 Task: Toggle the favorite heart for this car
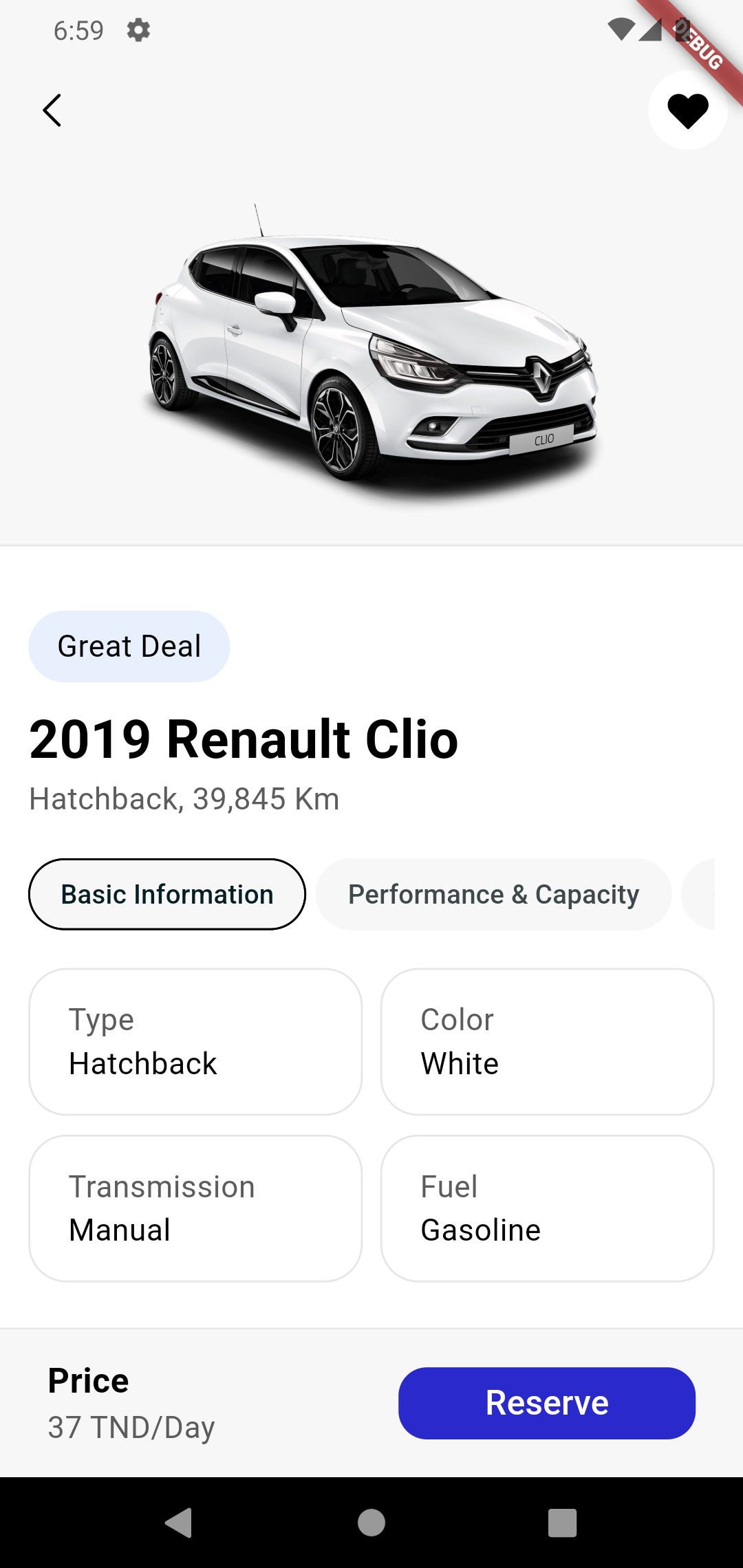coord(687,111)
